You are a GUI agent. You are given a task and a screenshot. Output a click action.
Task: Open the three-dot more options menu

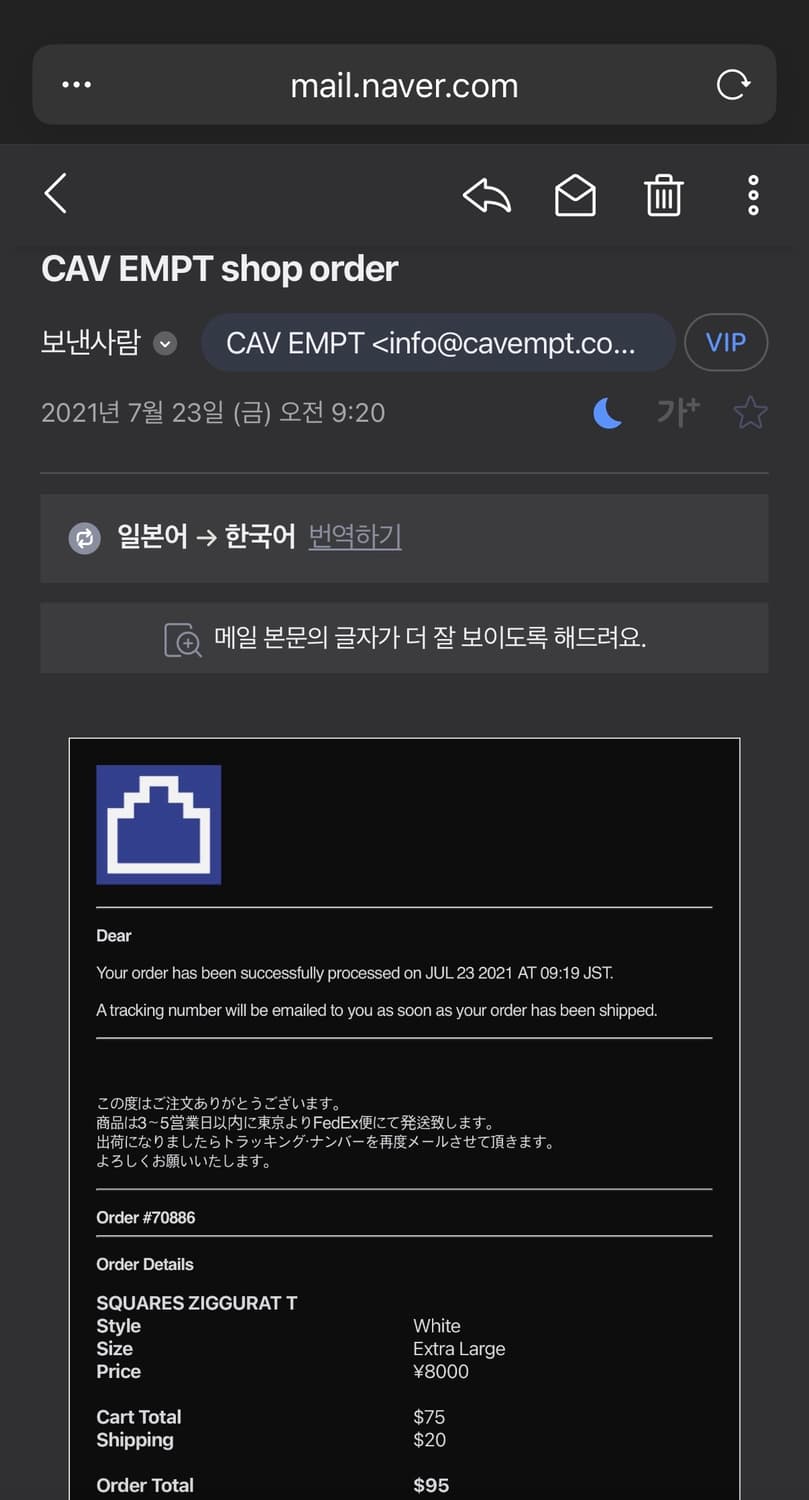pos(751,195)
